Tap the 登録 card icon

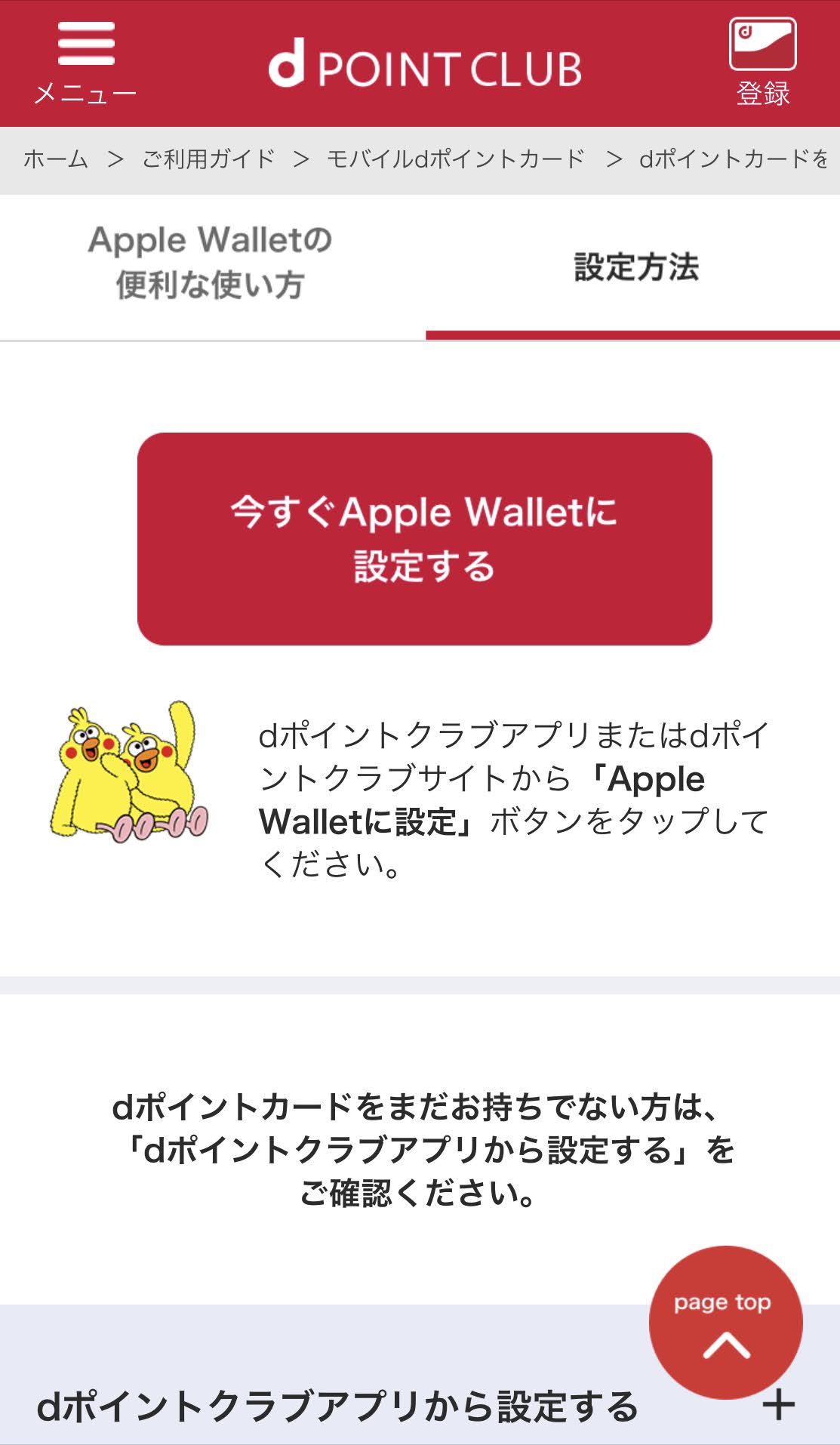point(762,62)
